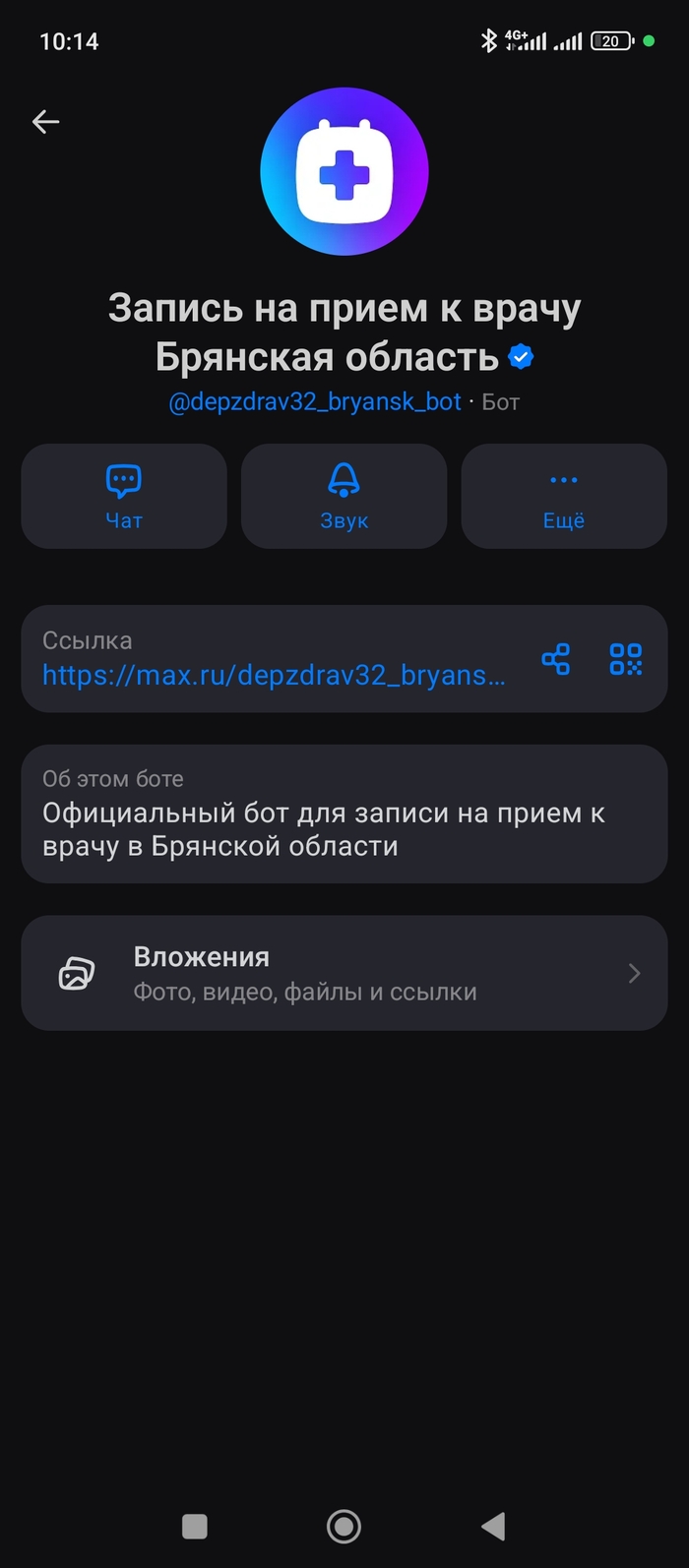Tap the bot's profile avatar

tap(344, 171)
